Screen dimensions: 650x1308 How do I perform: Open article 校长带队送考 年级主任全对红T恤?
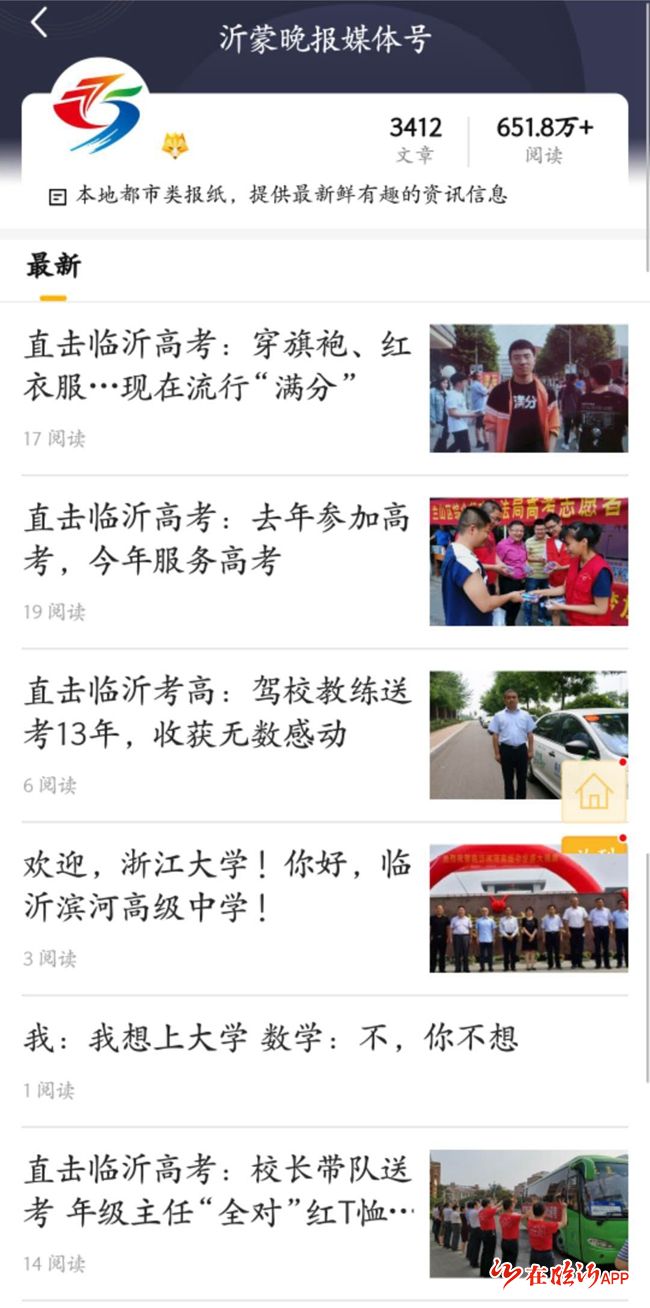325,1214
